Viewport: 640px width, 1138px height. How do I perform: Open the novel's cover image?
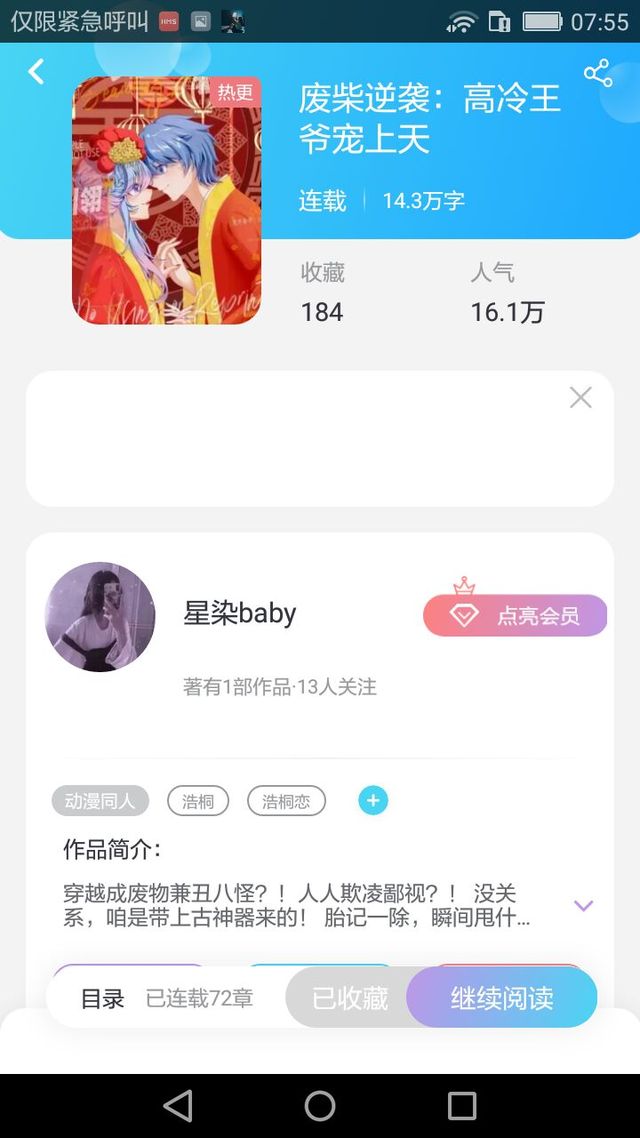166,200
